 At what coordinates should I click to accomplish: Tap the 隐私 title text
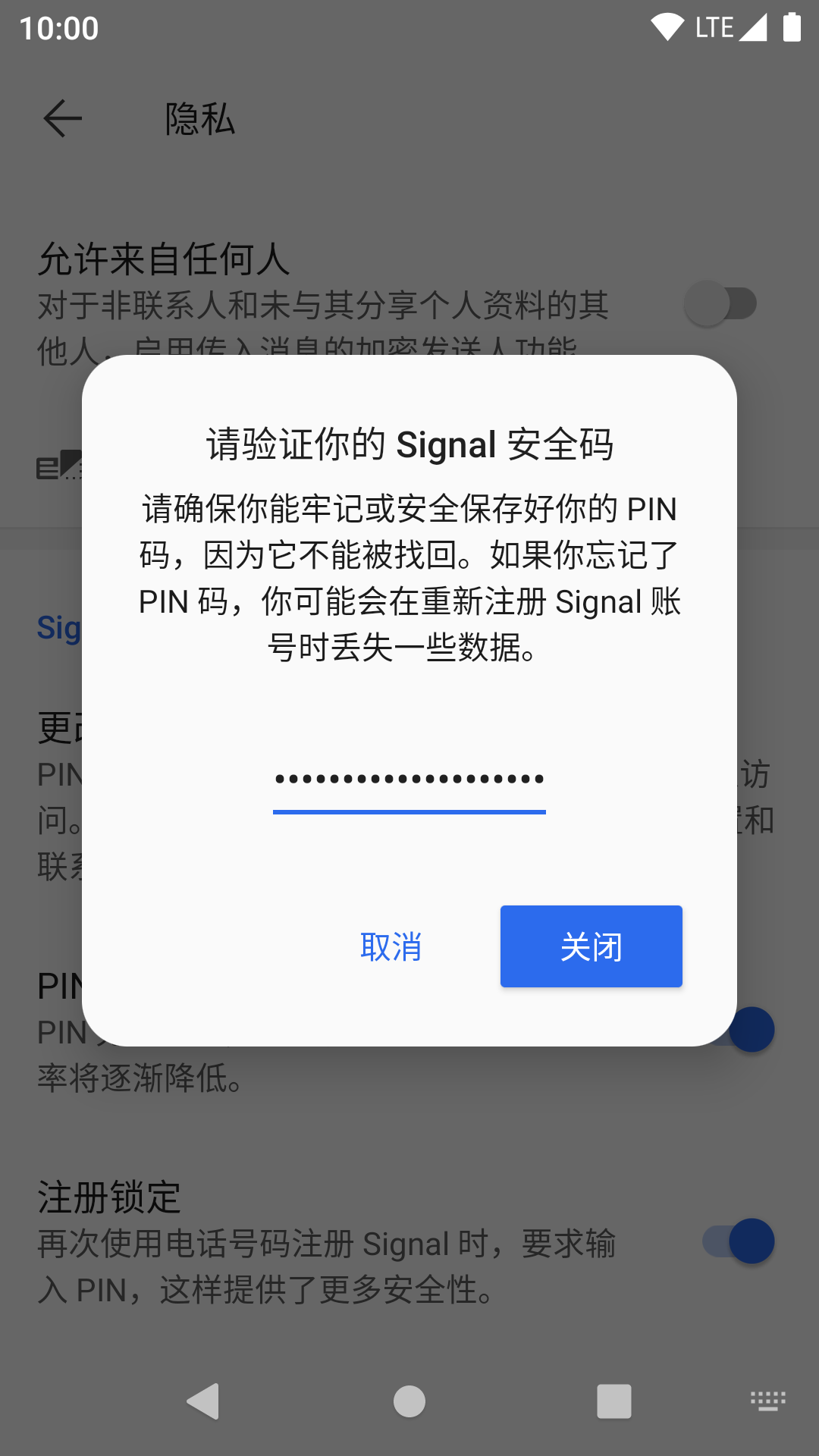[x=199, y=119]
